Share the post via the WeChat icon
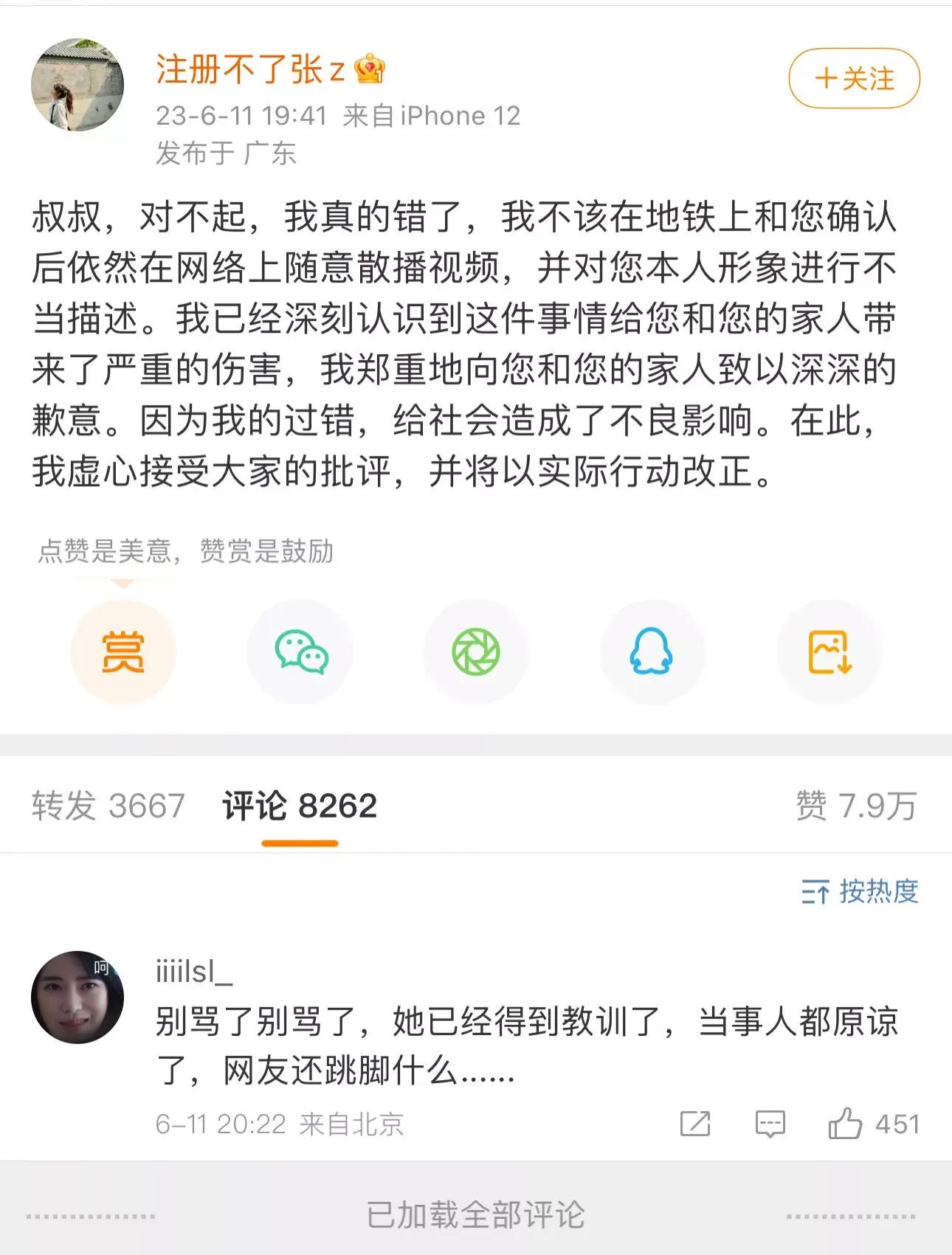The width and height of the screenshot is (952, 1255). [x=299, y=649]
